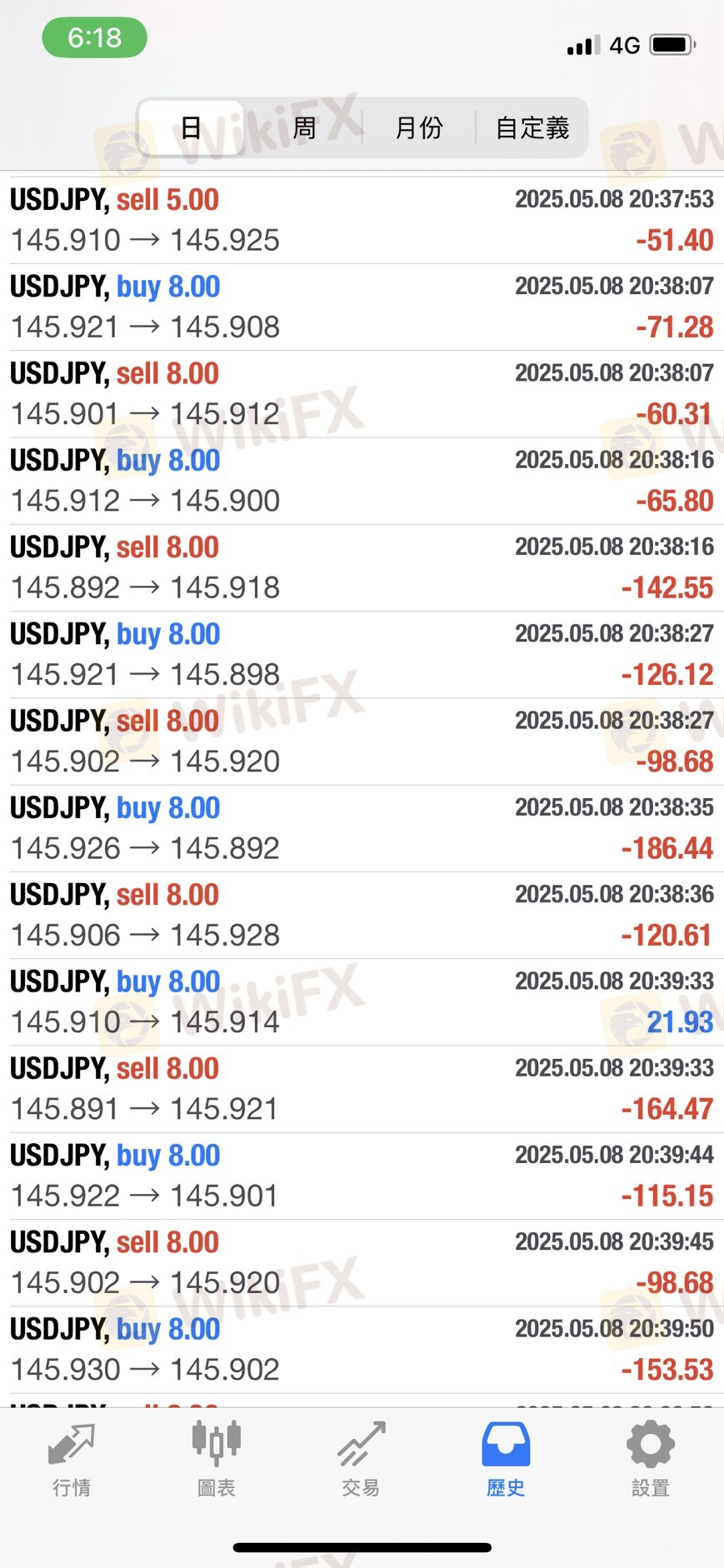Image resolution: width=724 pixels, height=1568 pixels.
Task: View the buy trade with loss -126.12
Action: 362,655
